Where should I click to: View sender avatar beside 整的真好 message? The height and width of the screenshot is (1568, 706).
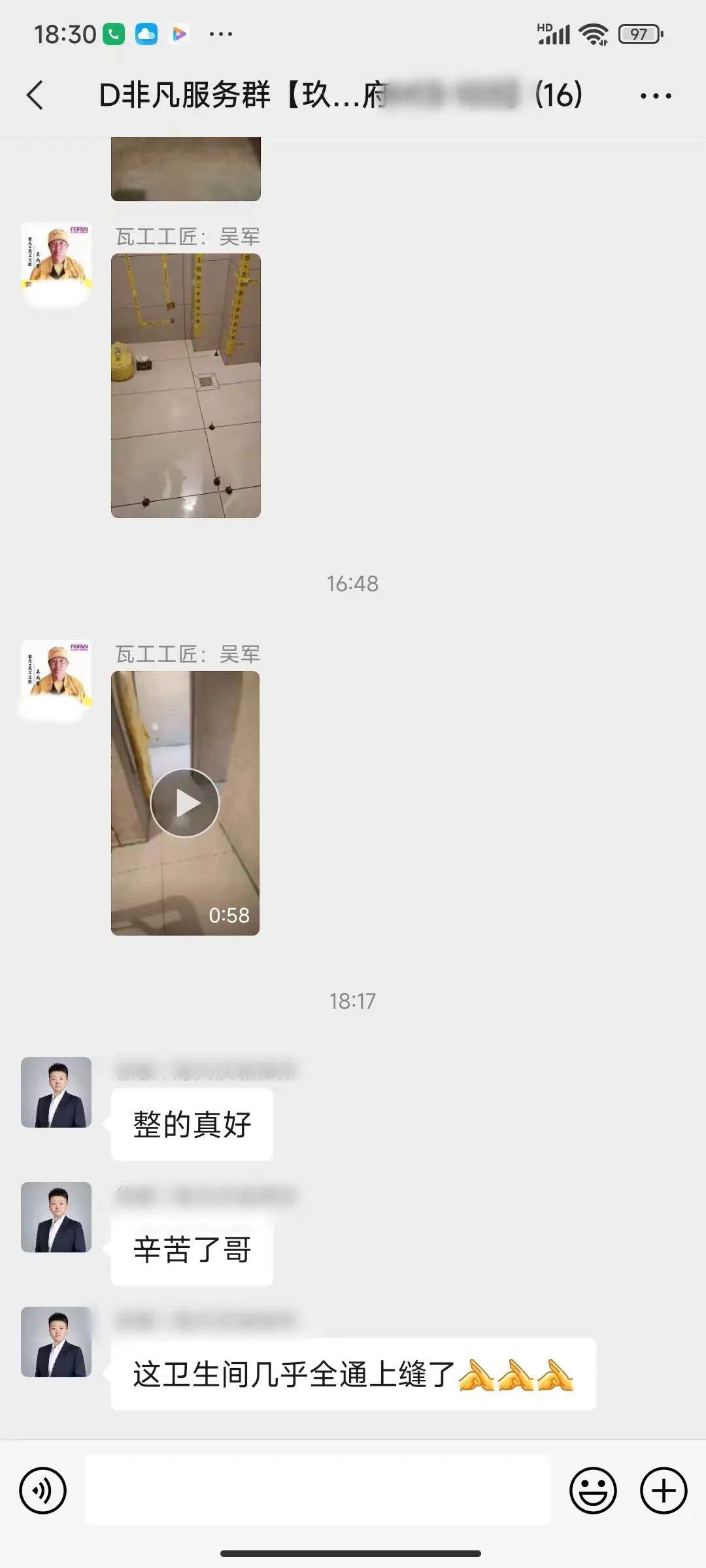pyautogui.click(x=56, y=1092)
